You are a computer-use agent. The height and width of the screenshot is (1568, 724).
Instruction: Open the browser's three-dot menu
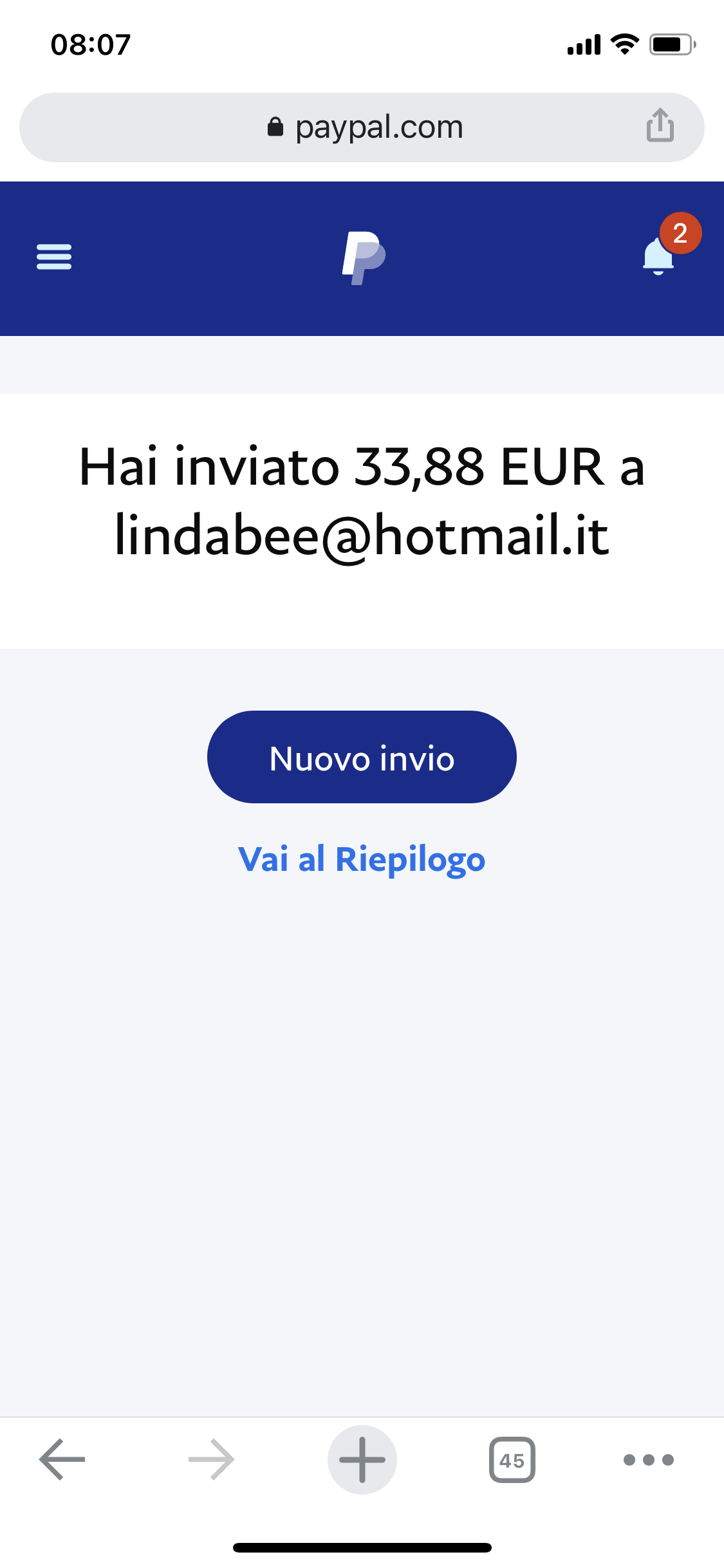(649, 1459)
